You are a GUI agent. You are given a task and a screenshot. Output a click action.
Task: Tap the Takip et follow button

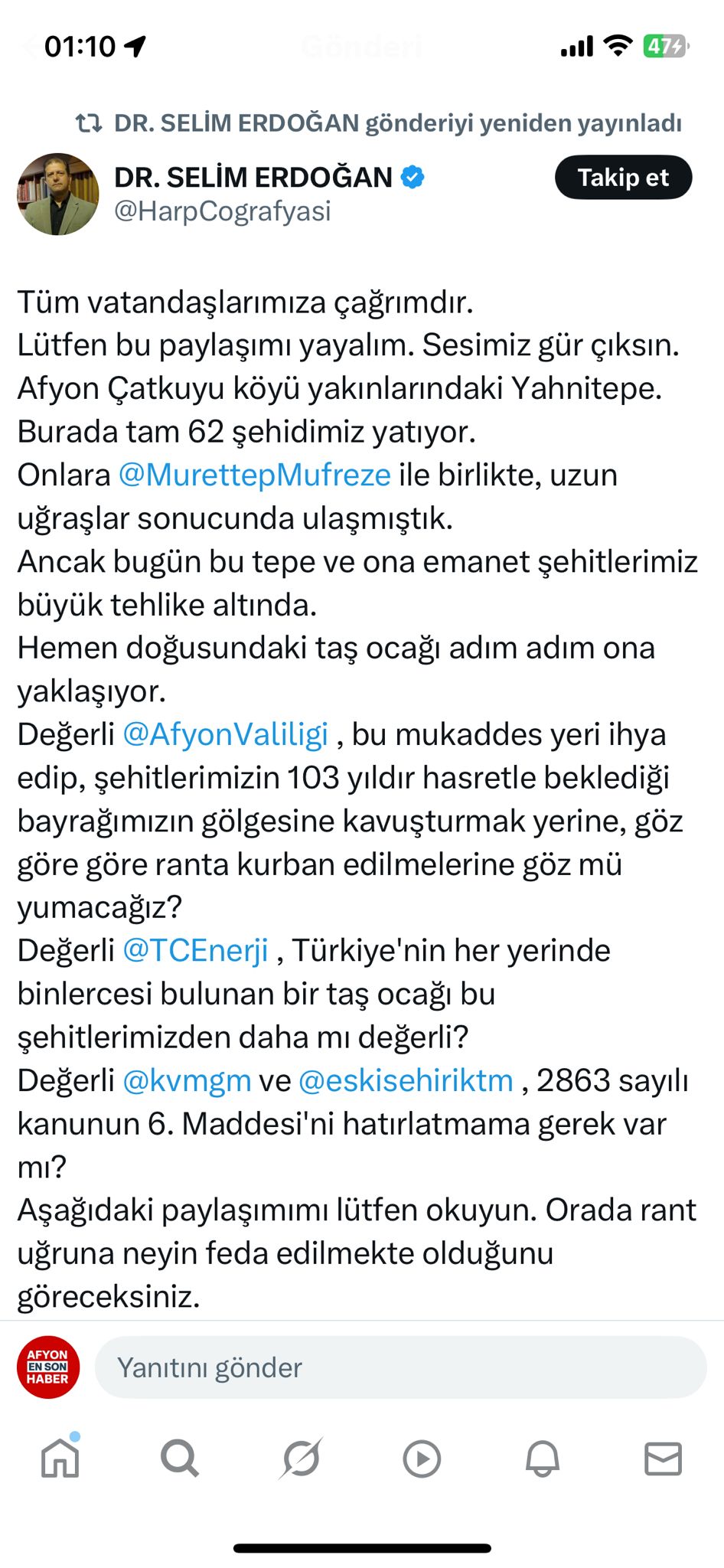pyautogui.click(x=623, y=178)
